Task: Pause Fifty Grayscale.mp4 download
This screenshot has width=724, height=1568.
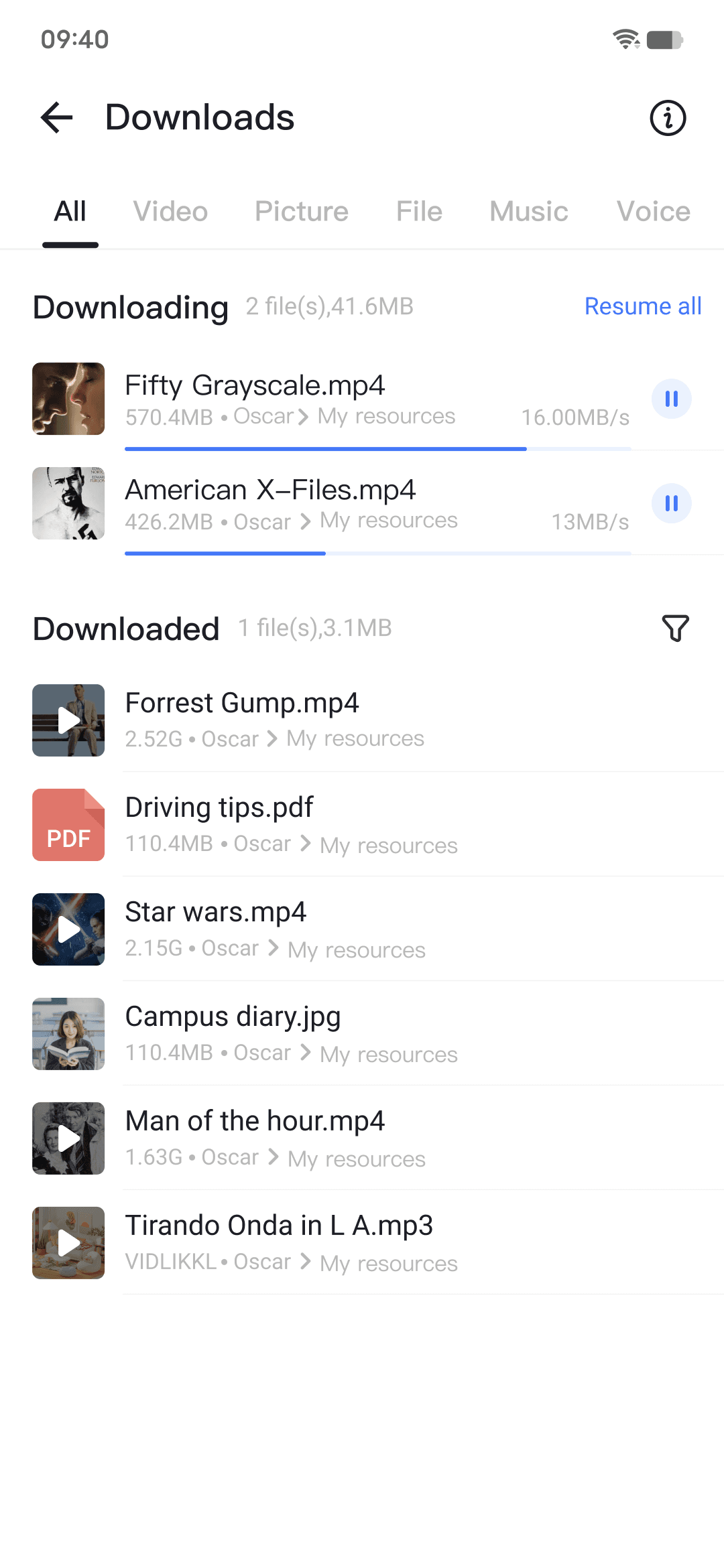Action: point(671,399)
